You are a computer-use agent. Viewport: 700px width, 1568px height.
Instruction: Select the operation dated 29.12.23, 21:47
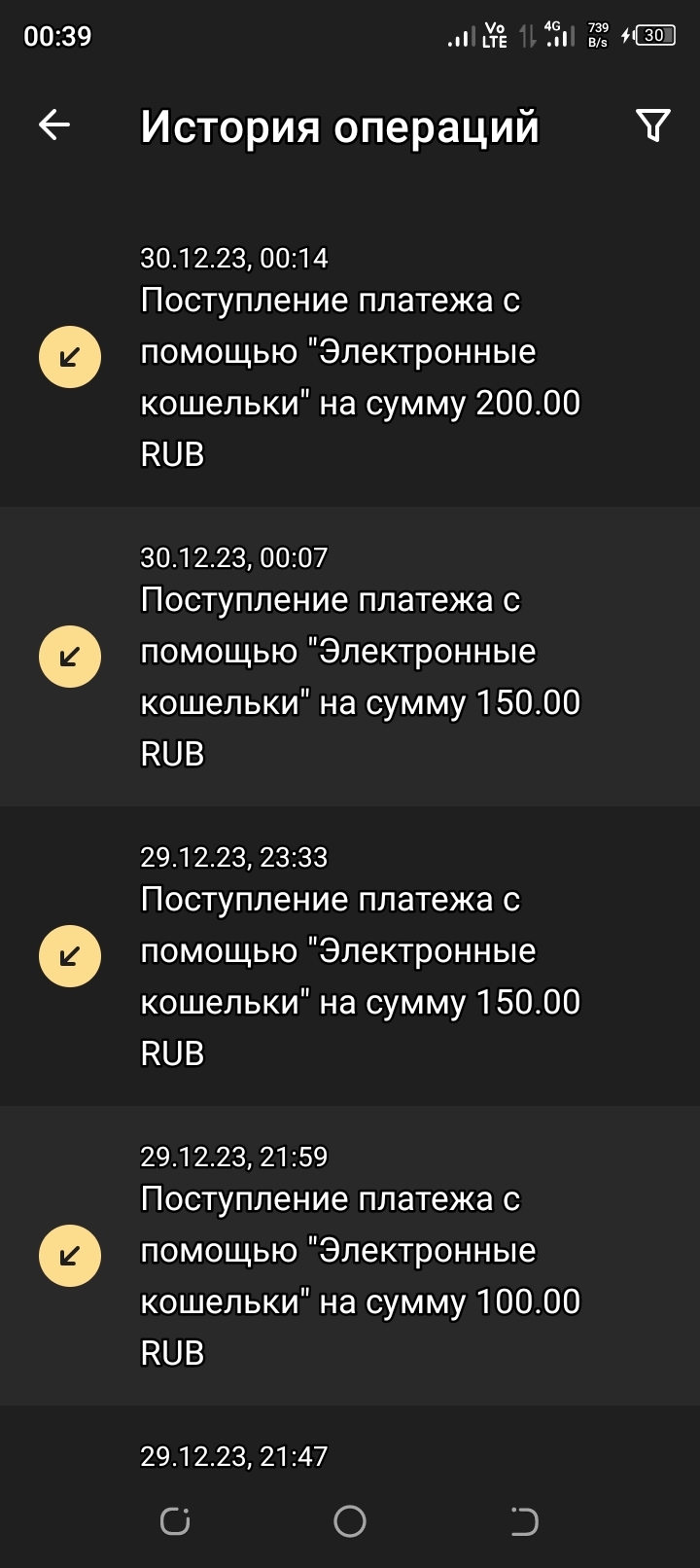tap(360, 1456)
